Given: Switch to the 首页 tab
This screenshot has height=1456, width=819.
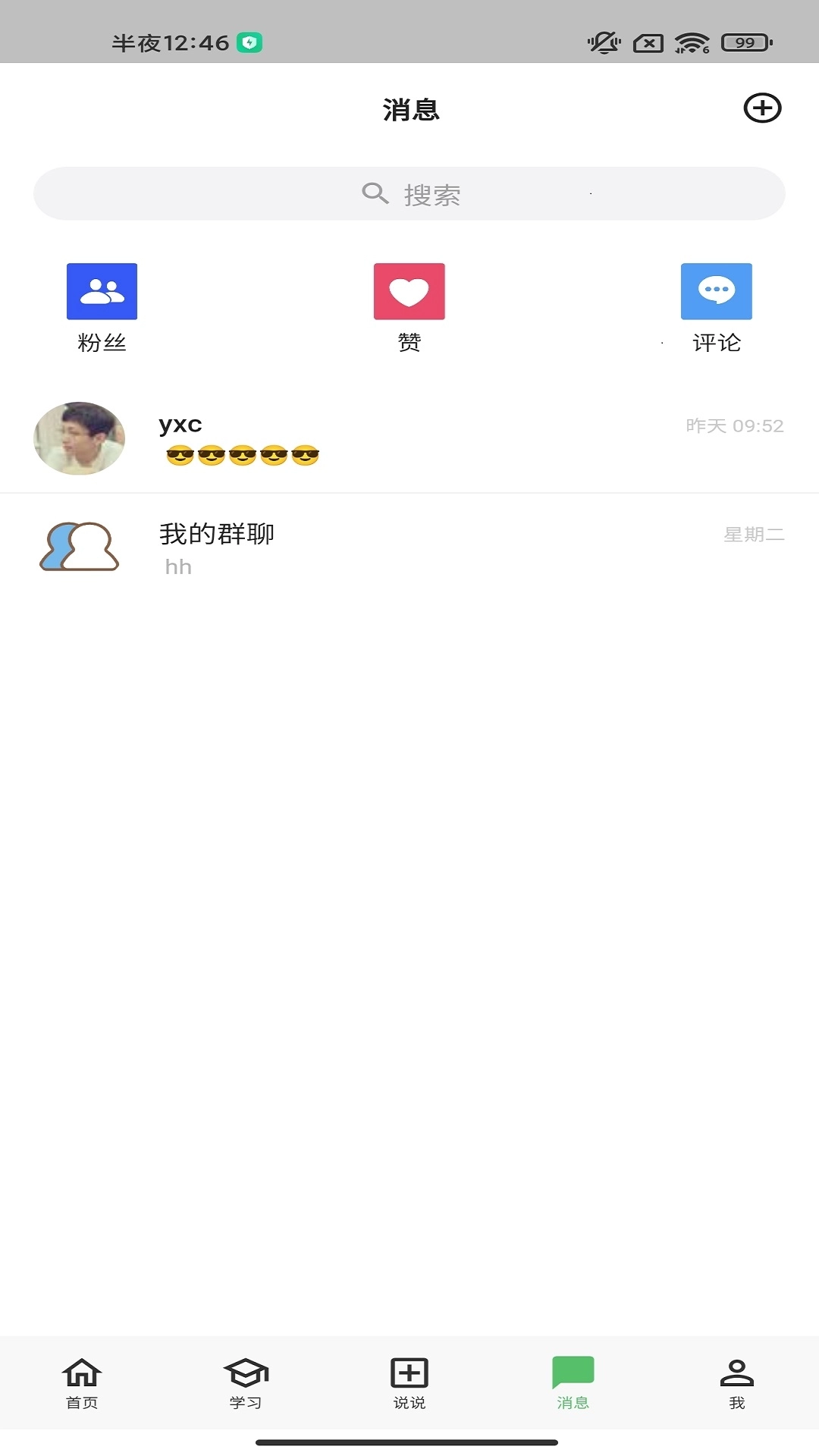Looking at the screenshot, I should click(82, 1382).
